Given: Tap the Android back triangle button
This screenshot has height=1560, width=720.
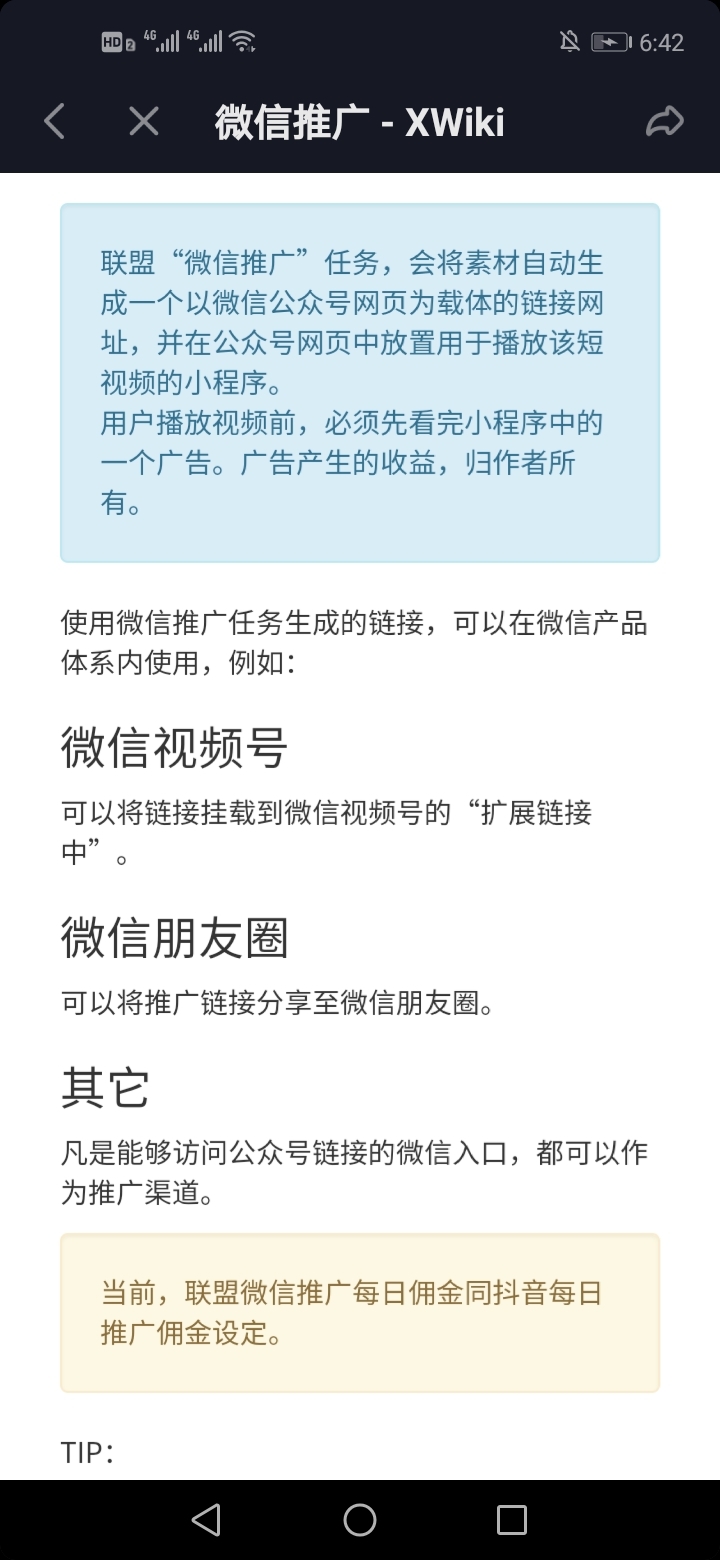Looking at the screenshot, I should (x=207, y=1518).
